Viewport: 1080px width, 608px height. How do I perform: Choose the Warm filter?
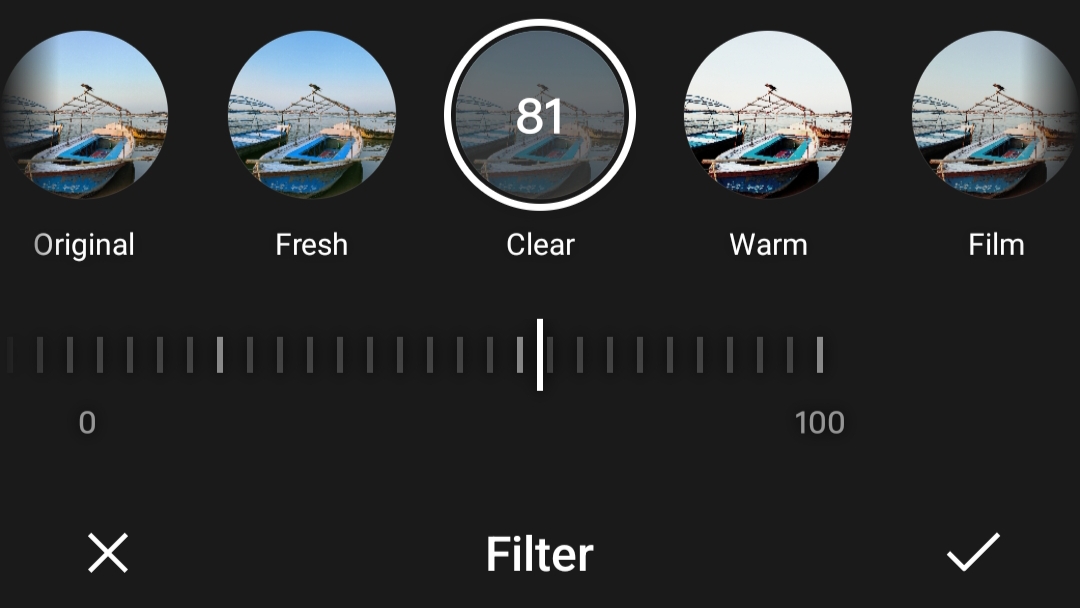pyautogui.click(x=768, y=116)
